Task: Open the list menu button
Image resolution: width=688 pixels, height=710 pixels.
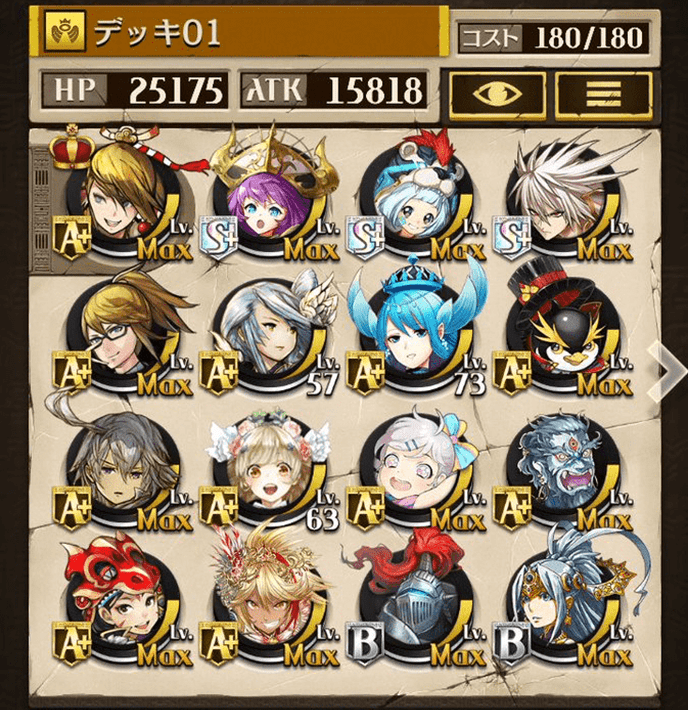Action: [x=604, y=92]
